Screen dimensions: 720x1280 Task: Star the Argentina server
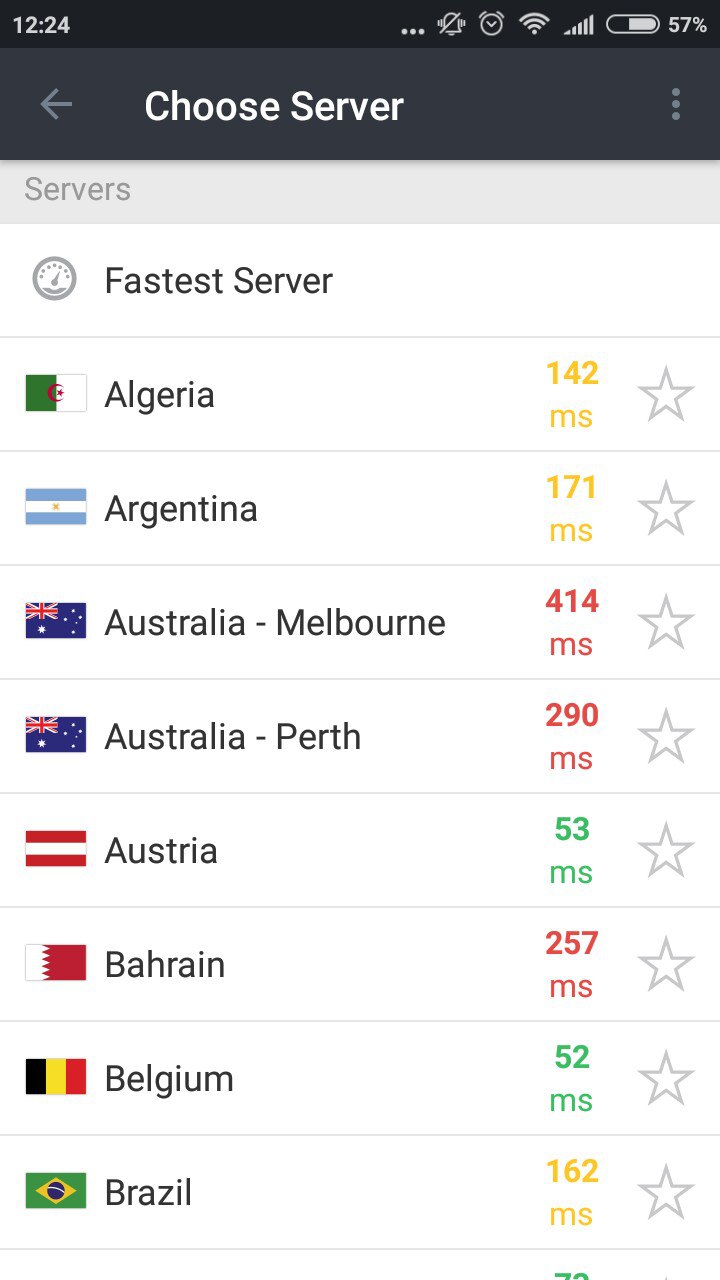point(666,508)
